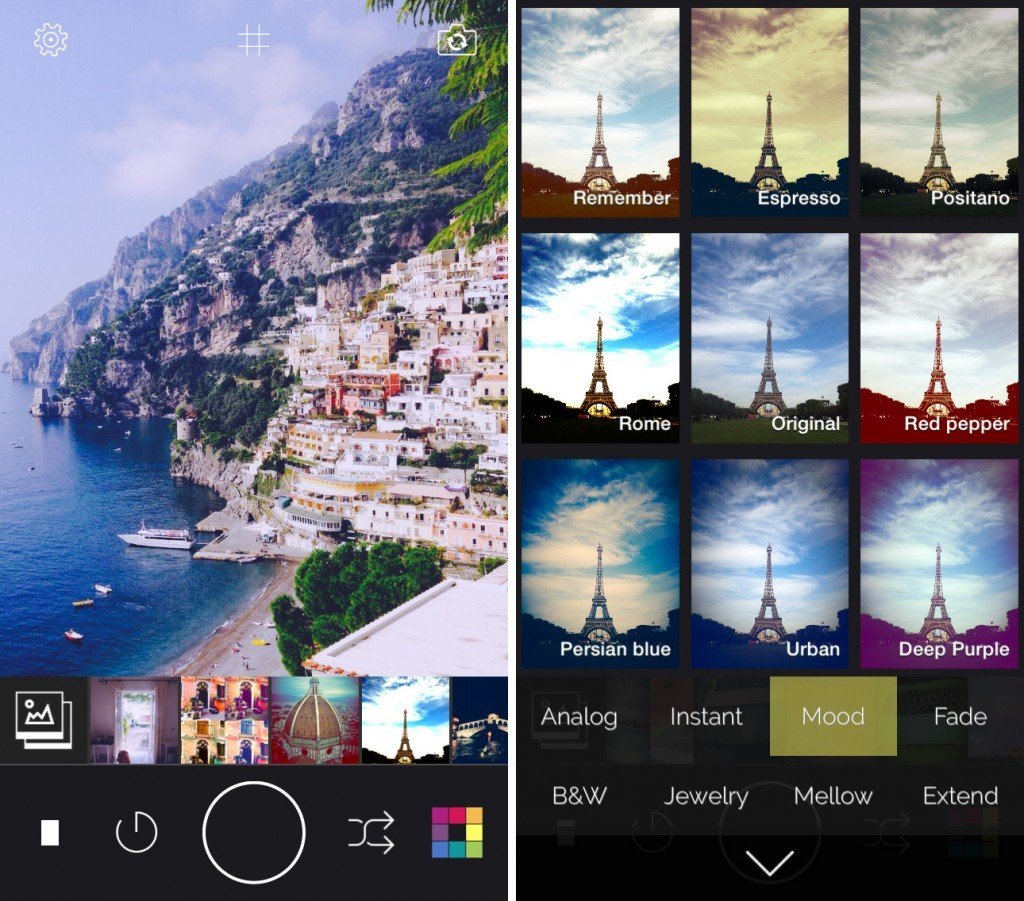The image size is (1024, 901).
Task: Revert to the Original filter
Action: pos(769,338)
